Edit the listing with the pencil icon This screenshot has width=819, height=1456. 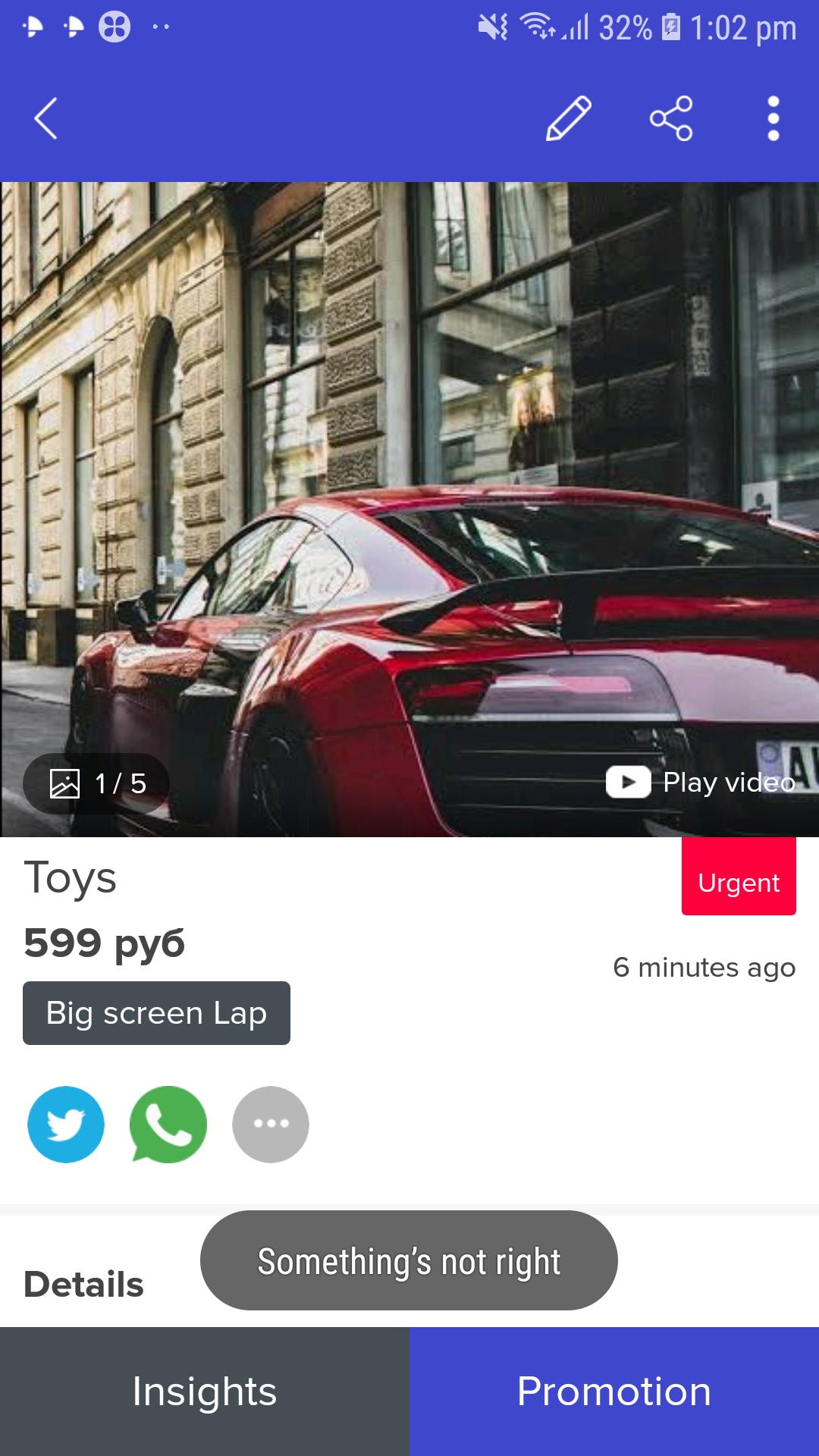[569, 118]
